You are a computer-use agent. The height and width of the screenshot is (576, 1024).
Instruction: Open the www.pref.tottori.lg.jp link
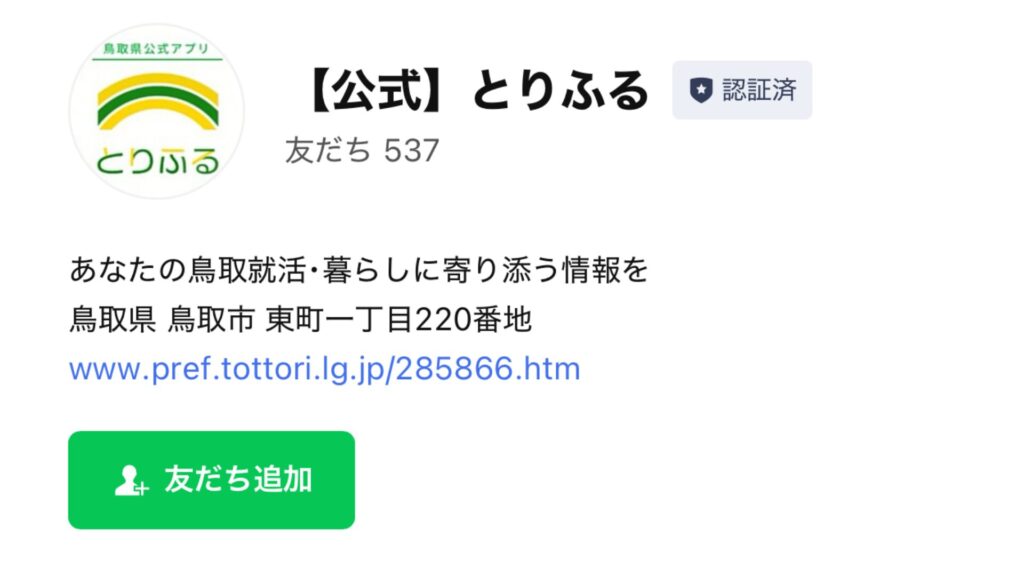coord(324,369)
